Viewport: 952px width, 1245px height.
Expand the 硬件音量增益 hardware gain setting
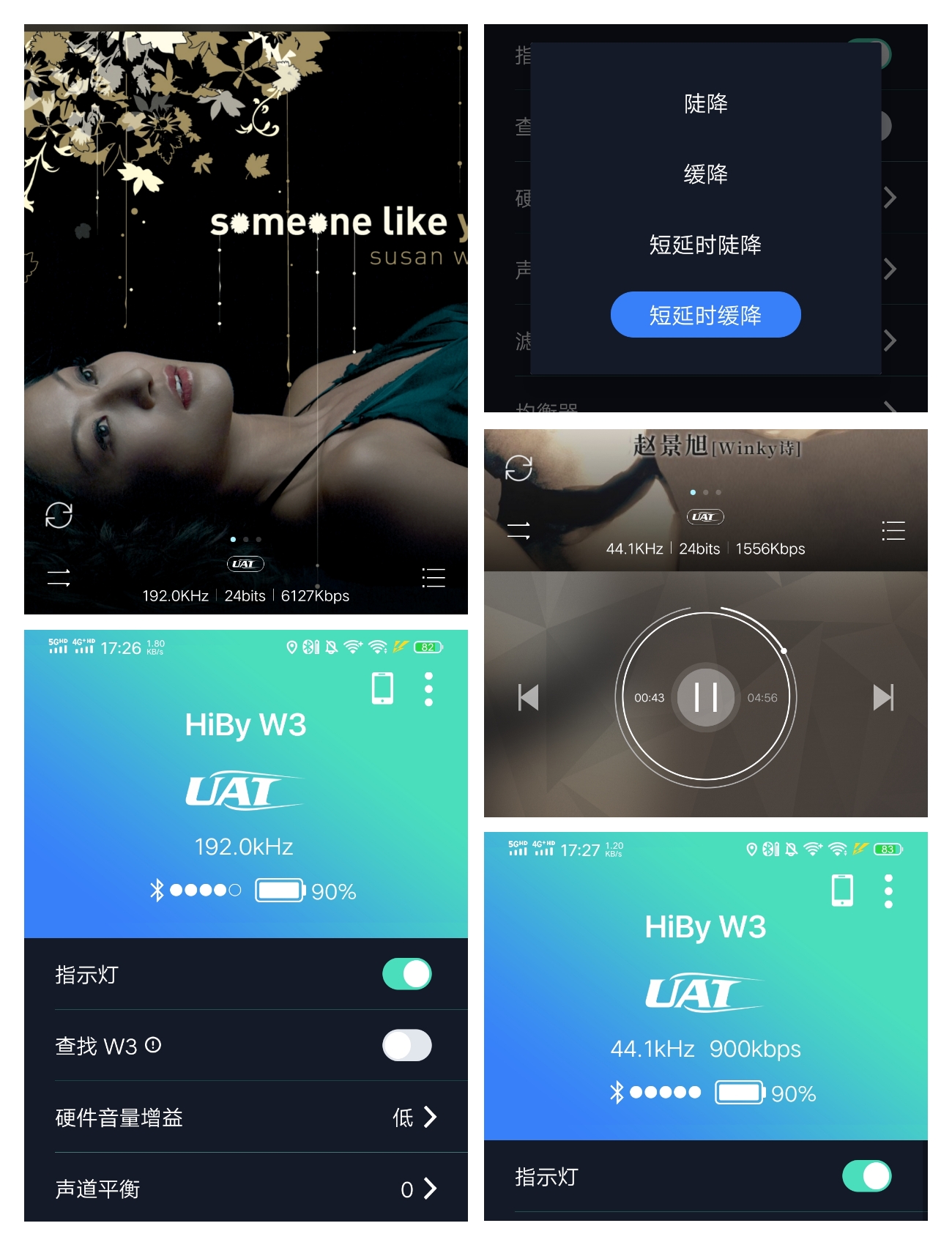[428, 1117]
